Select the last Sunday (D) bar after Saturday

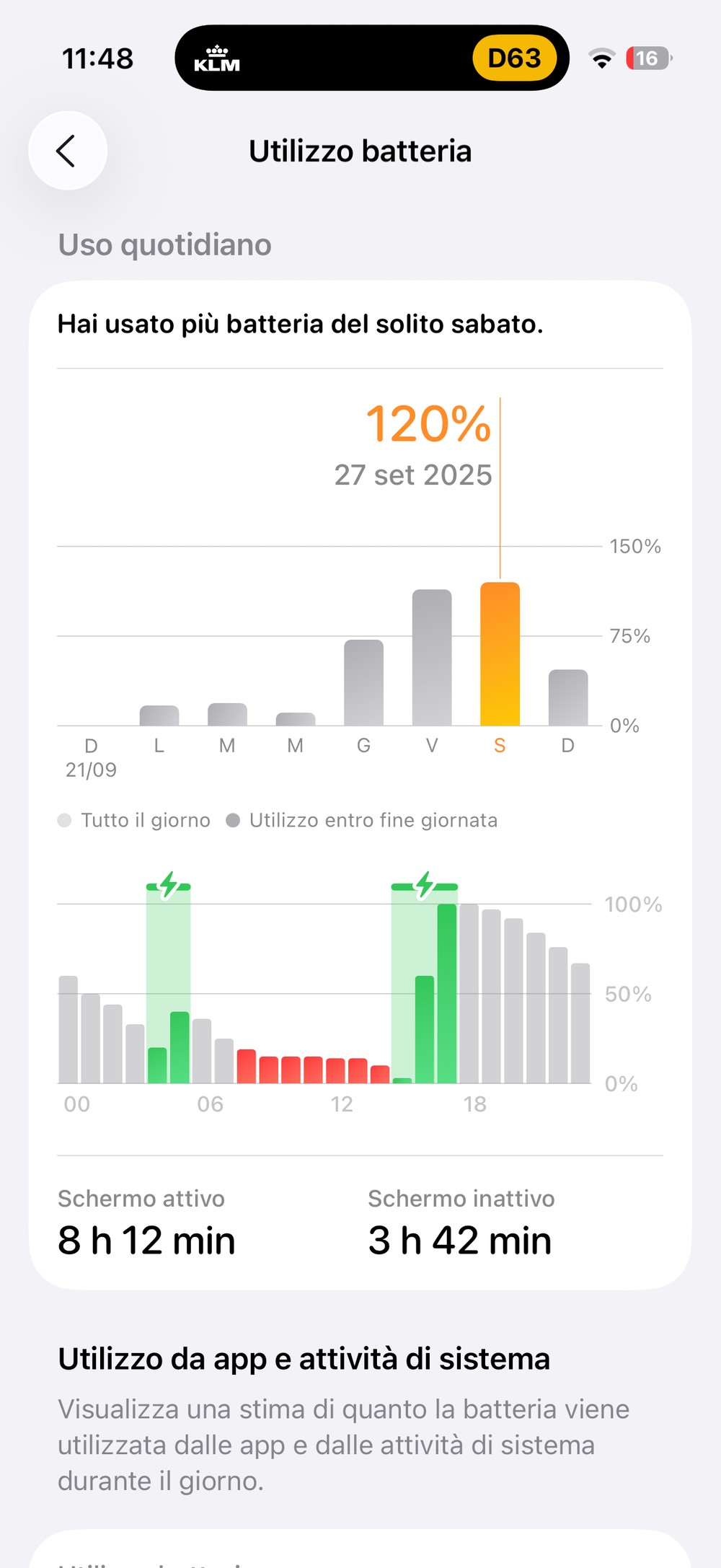coord(568,697)
